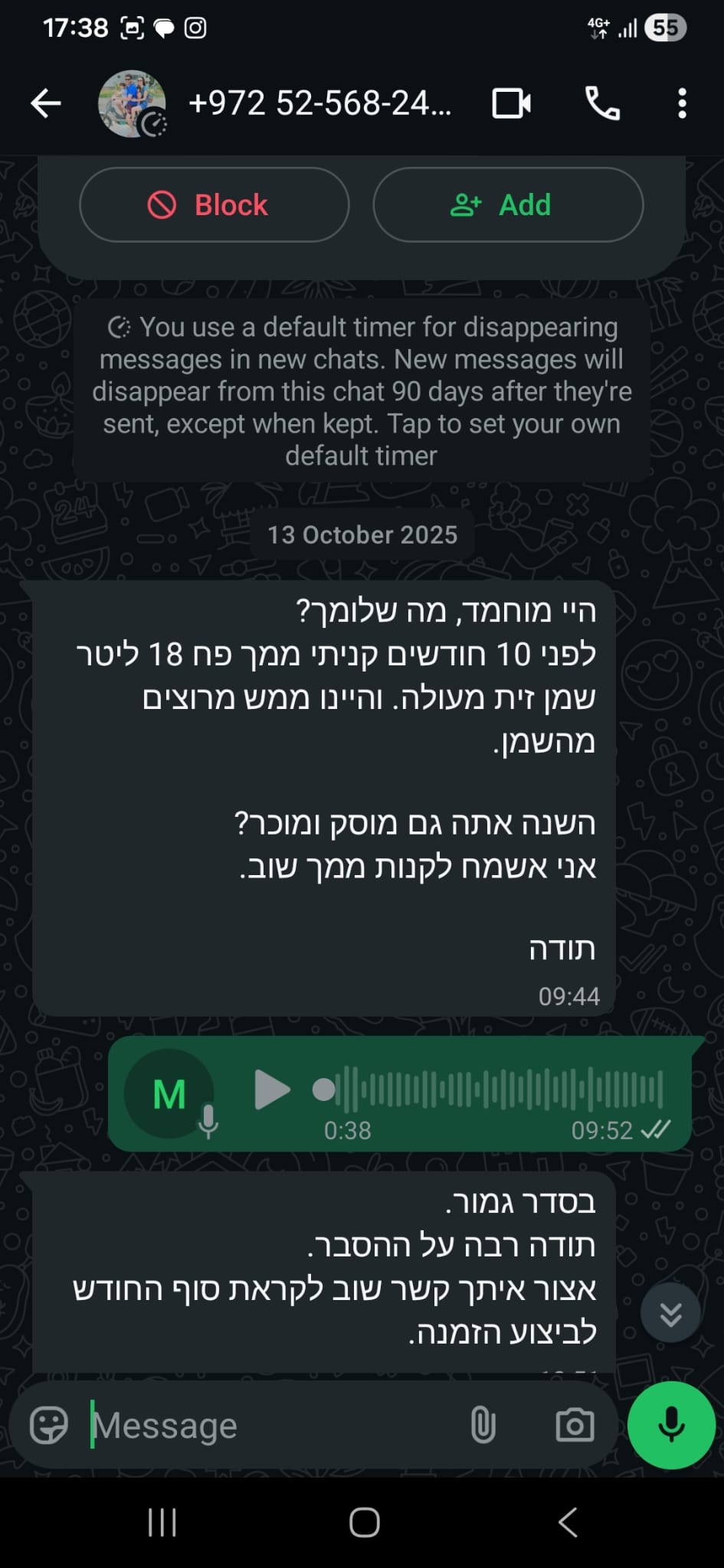724x1568 pixels.
Task: Open contact info for +972 52-568-24…
Action: [x=320, y=103]
